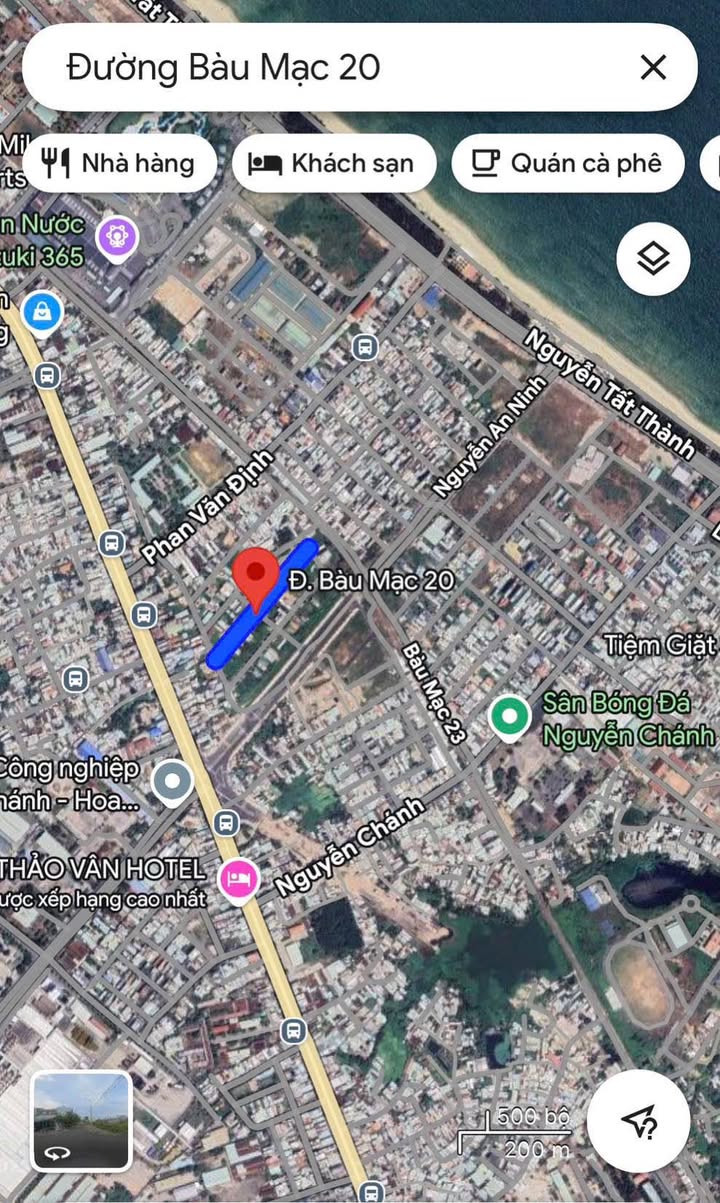Tap the my location button
This screenshot has width=720, height=1203.
[x=638, y=1121]
